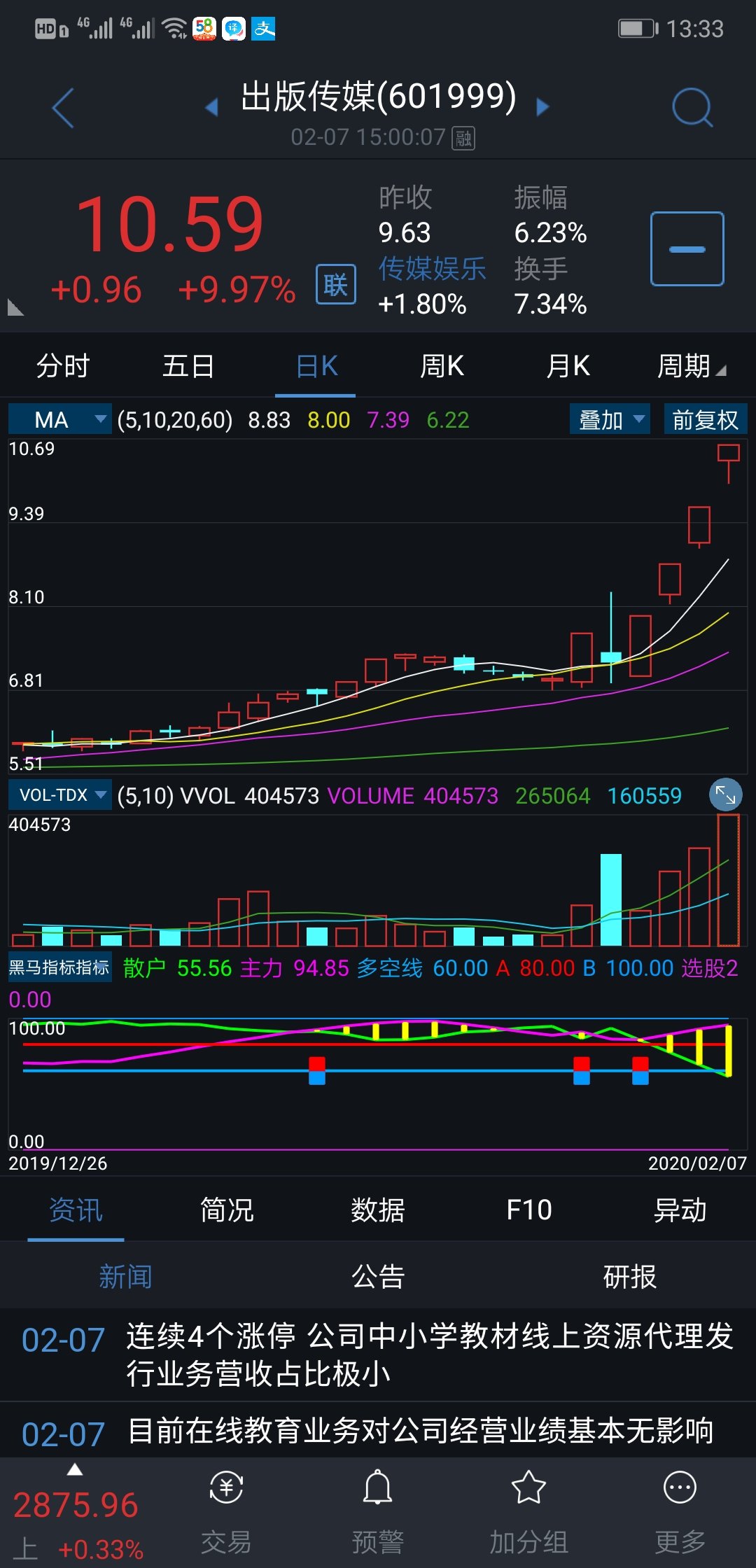Open the MA indicator dropdown
This screenshot has height=1568, width=756.
point(59,419)
